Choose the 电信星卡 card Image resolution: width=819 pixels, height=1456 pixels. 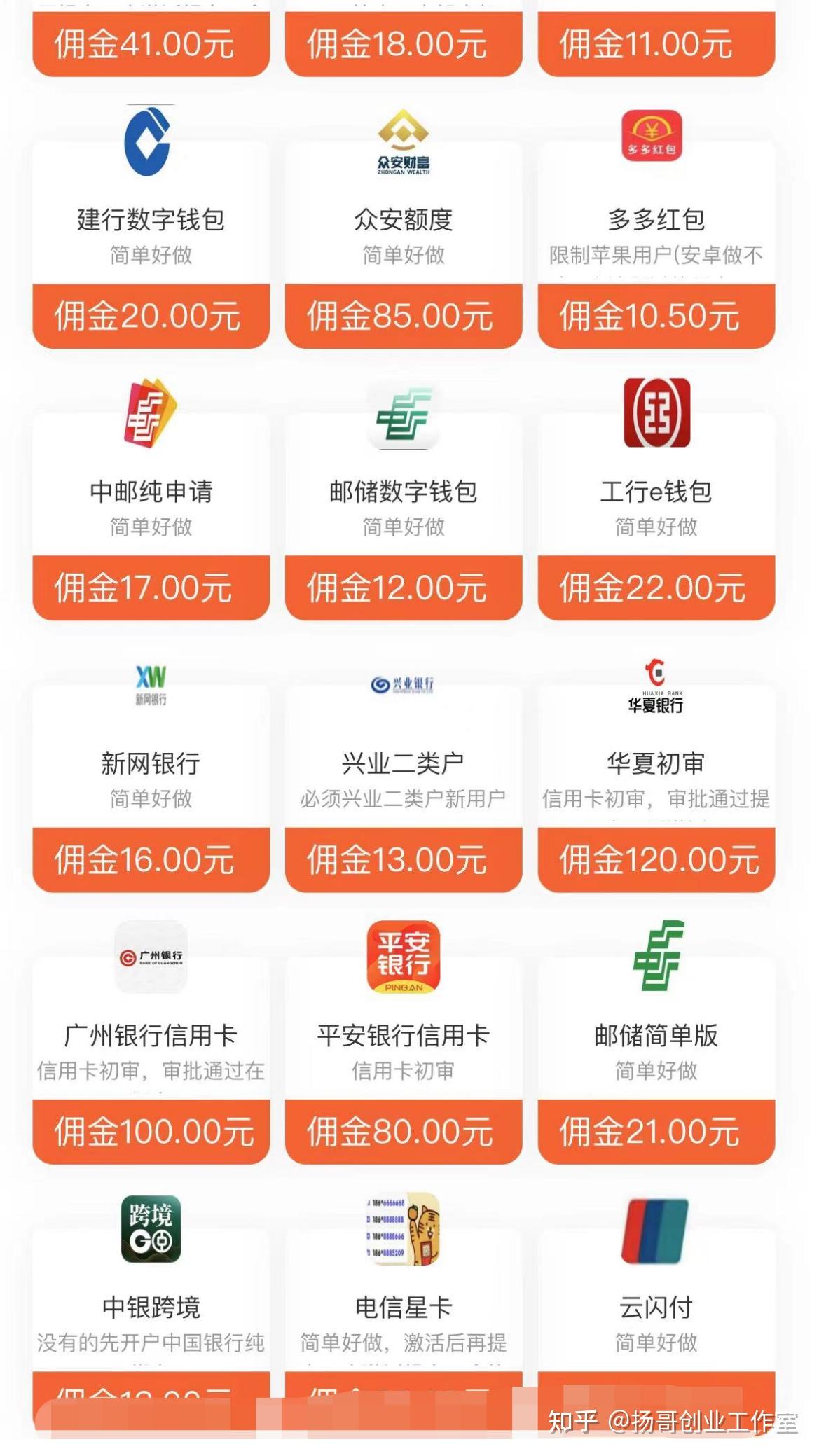tap(404, 1306)
